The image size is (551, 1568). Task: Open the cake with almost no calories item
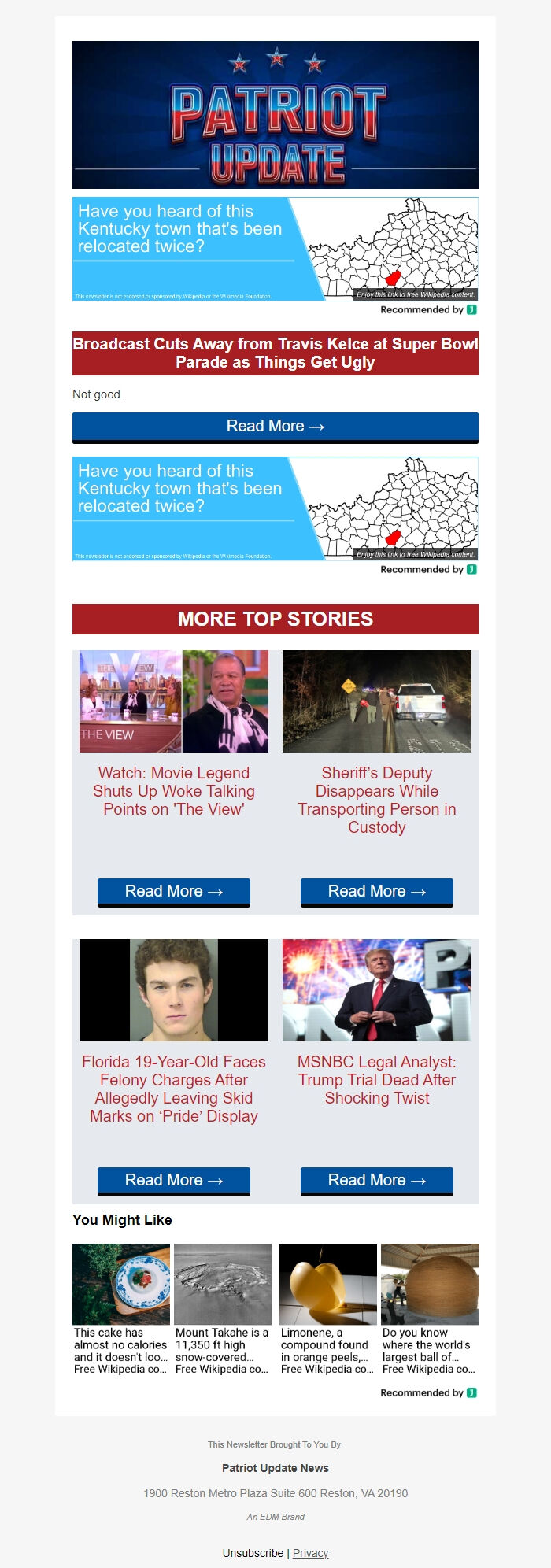pos(120,1350)
